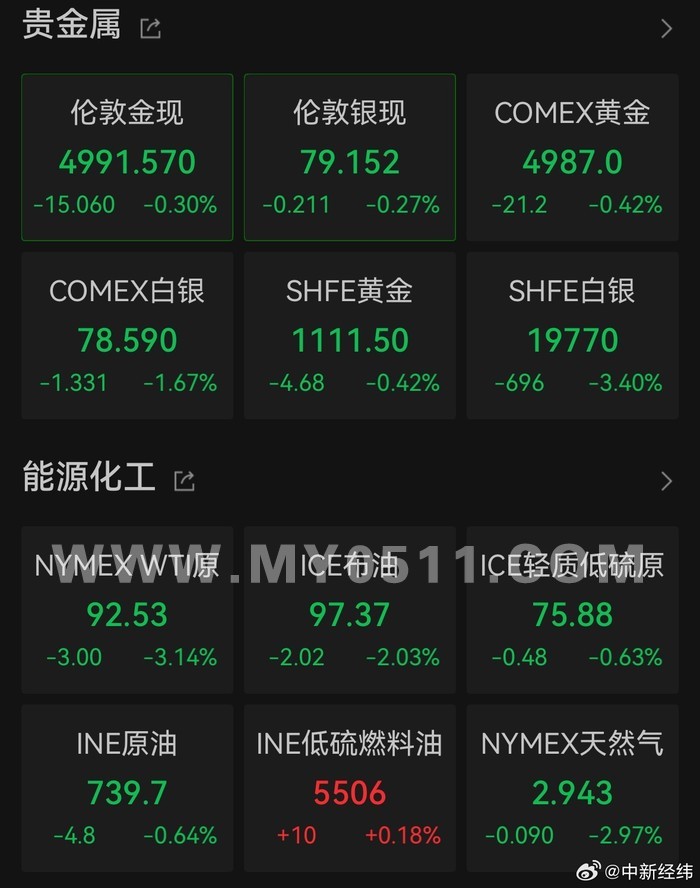Select the ICE轻质低硫原油 card
Screen dimensions: 700x888
[572, 610]
